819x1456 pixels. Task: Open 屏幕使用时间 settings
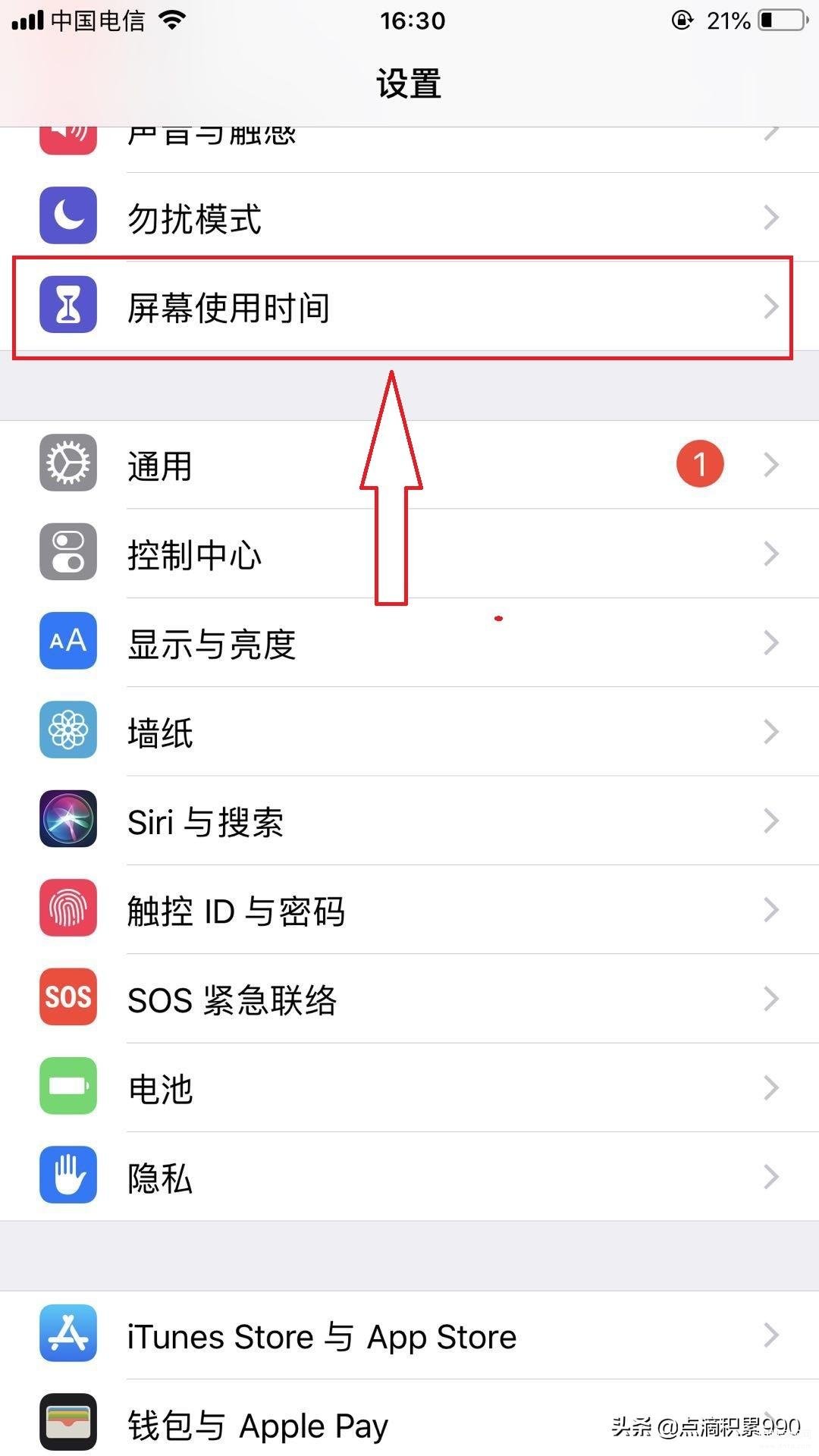409,307
